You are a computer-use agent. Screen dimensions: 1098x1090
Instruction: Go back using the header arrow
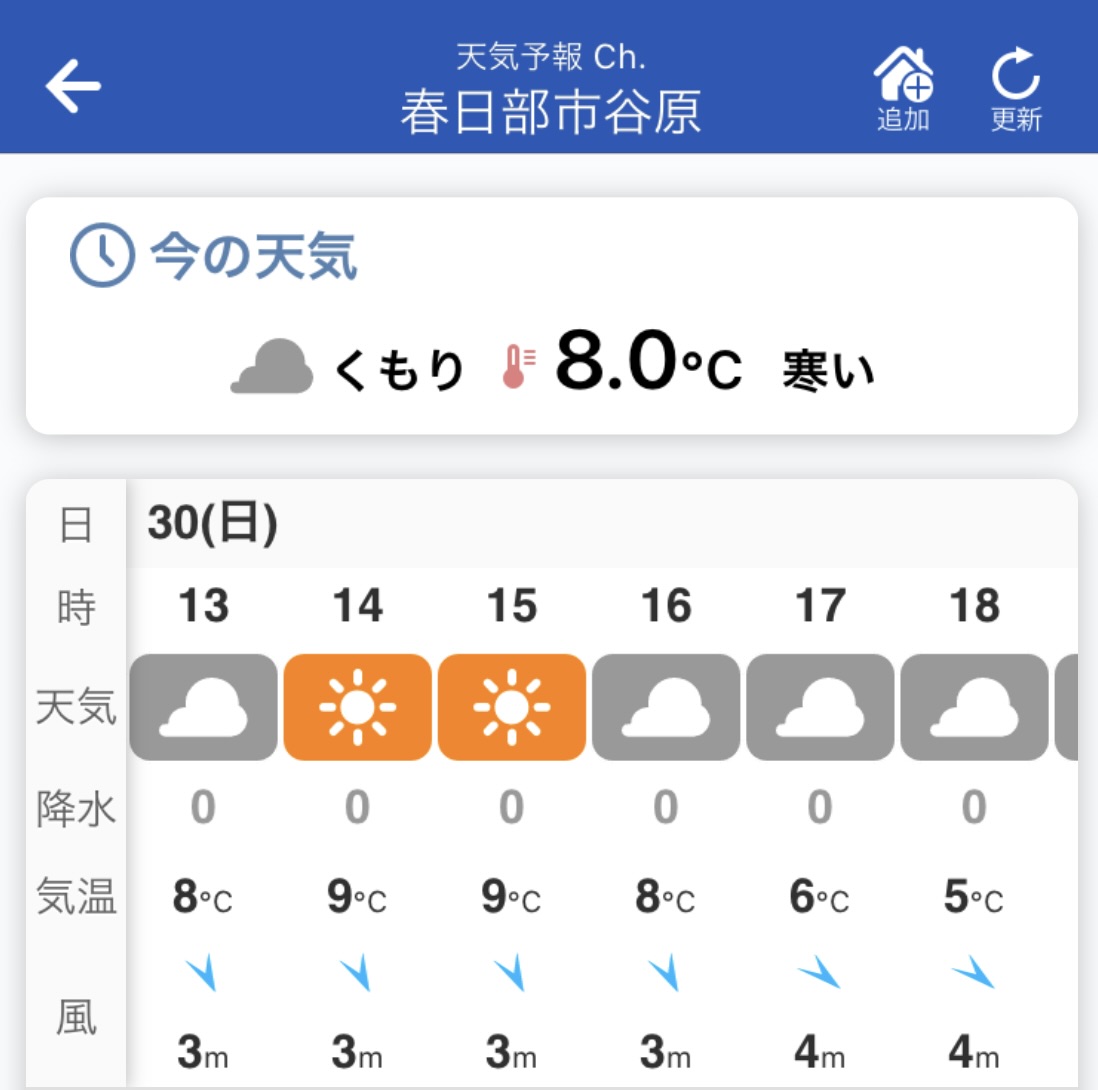click(73, 86)
